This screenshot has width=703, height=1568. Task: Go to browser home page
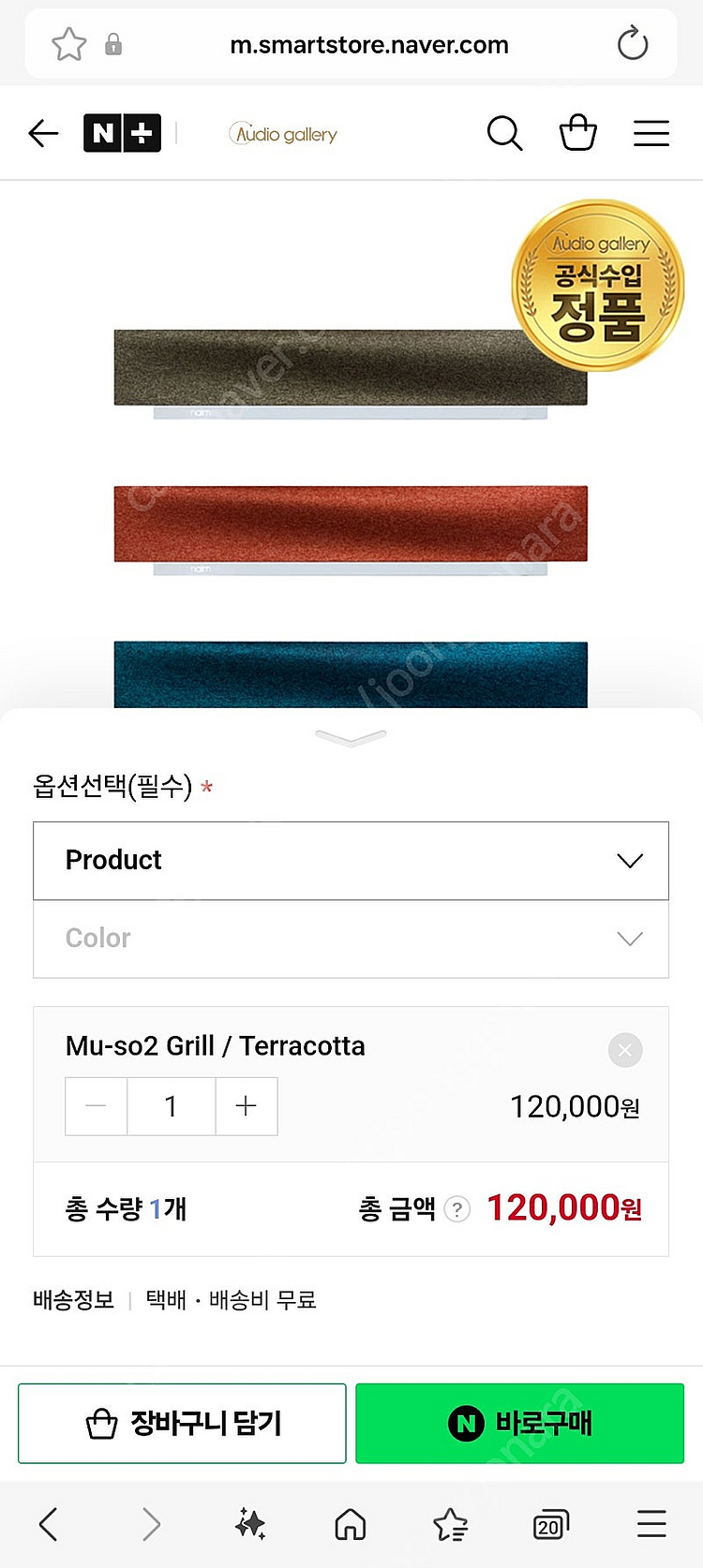(x=351, y=1525)
